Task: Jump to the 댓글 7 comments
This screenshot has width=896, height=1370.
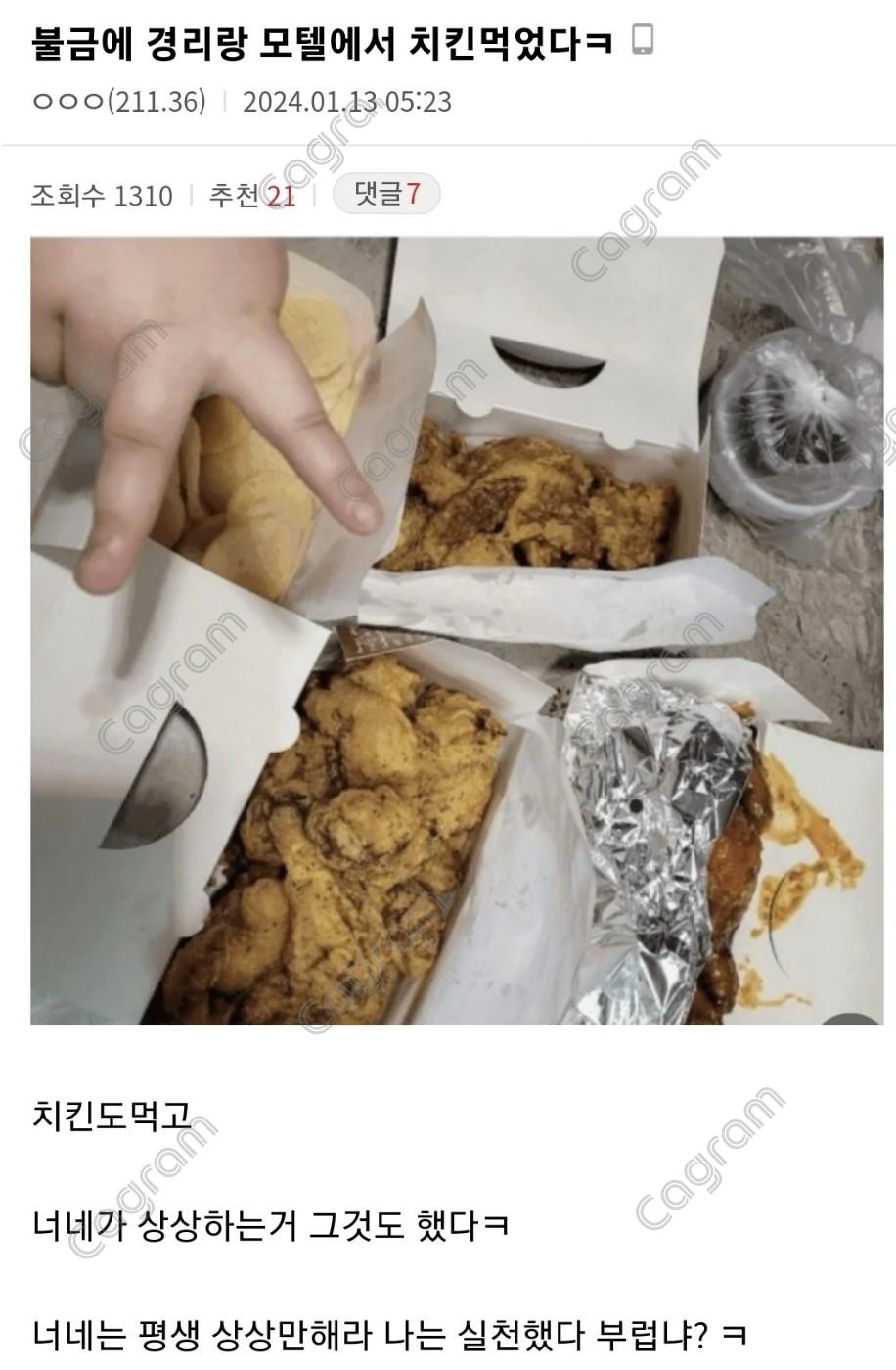Action: pyautogui.click(x=386, y=195)
